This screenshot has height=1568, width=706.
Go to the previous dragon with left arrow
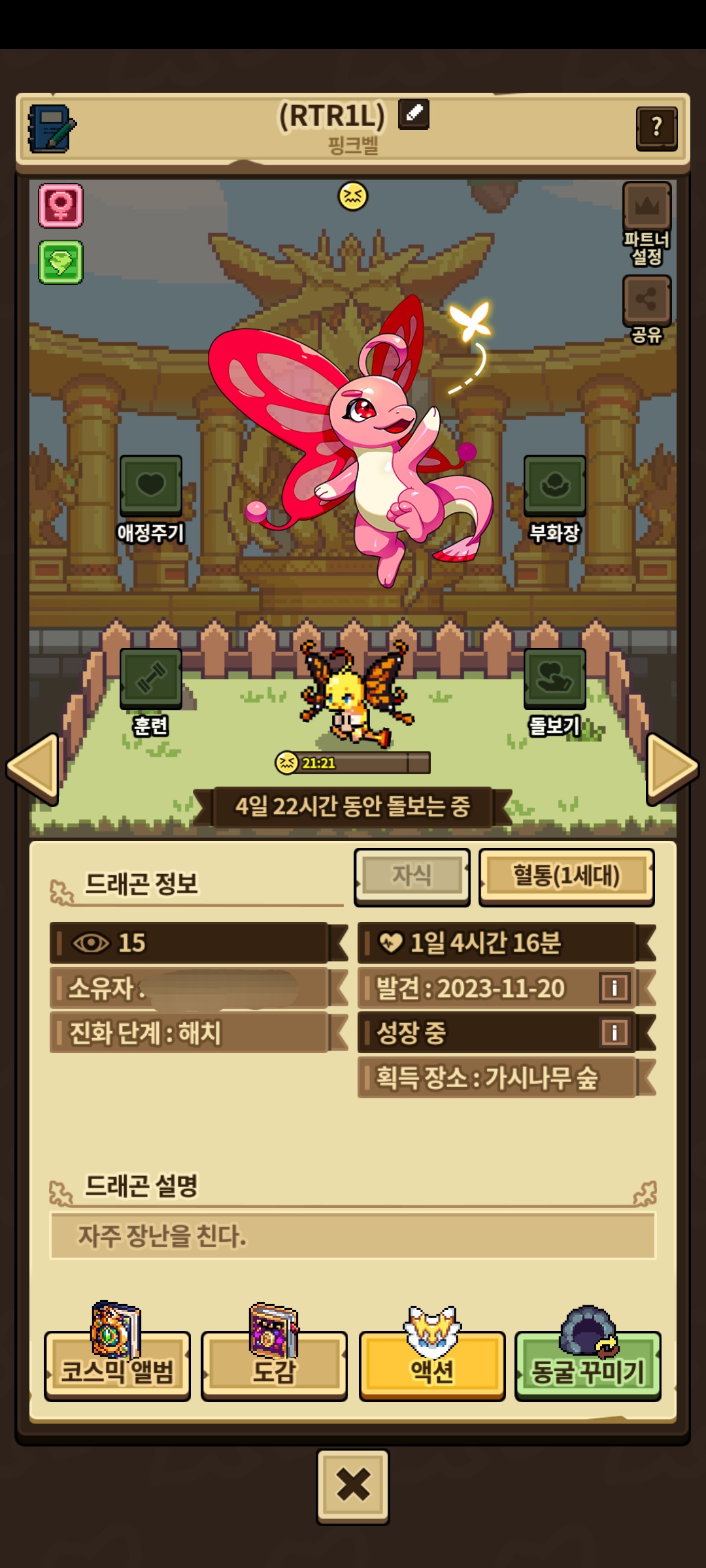click(x=33, y=768)
